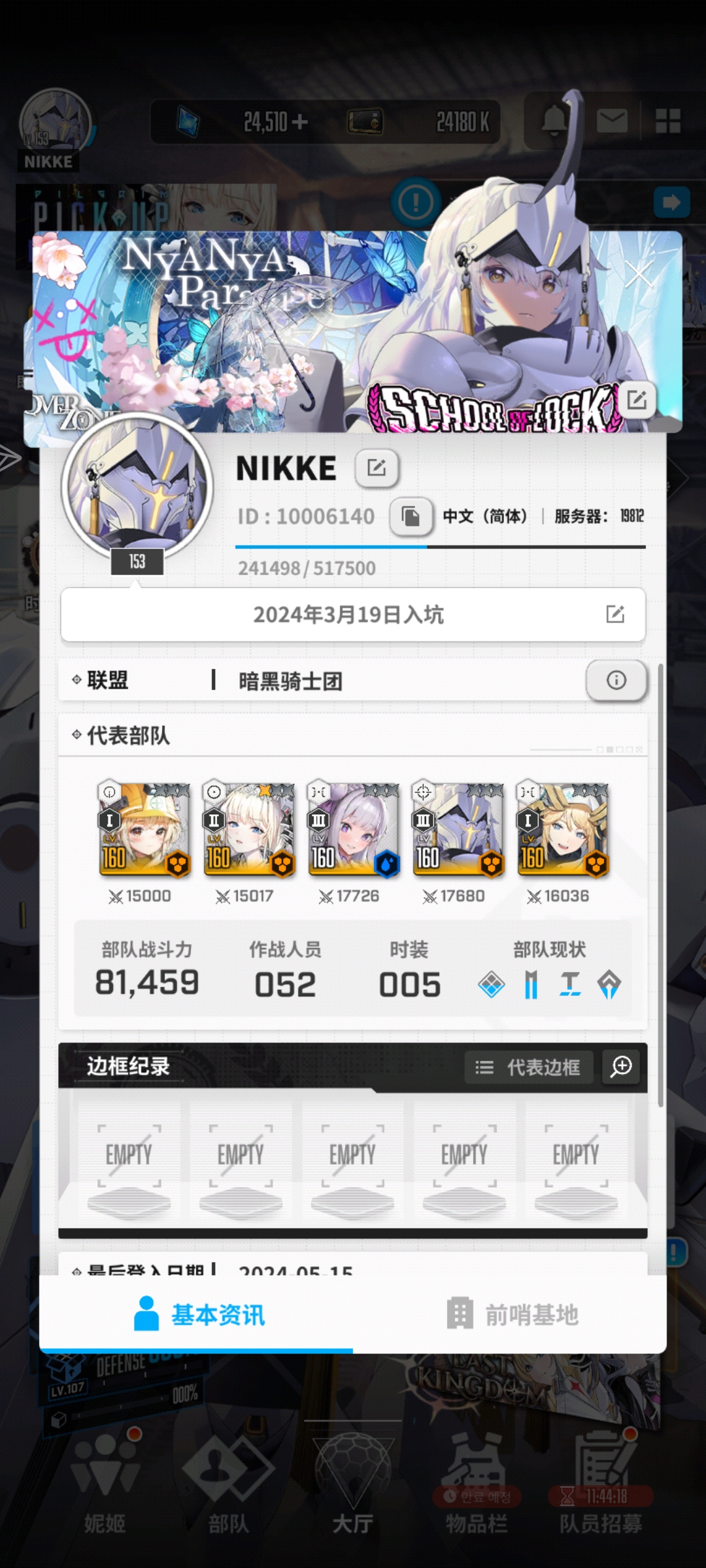
Task: Edit the NIKKE nickname
Action: 377,468
